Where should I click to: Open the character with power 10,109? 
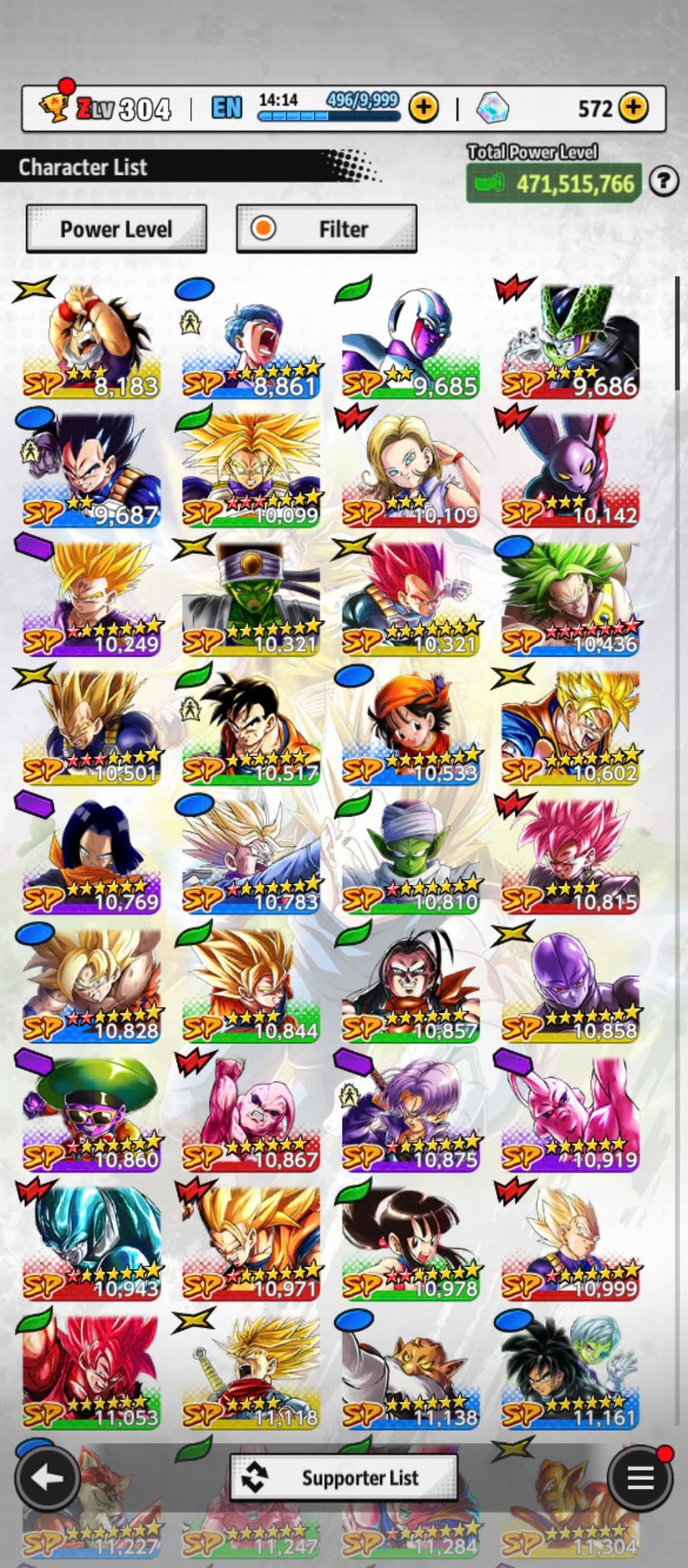410,471
